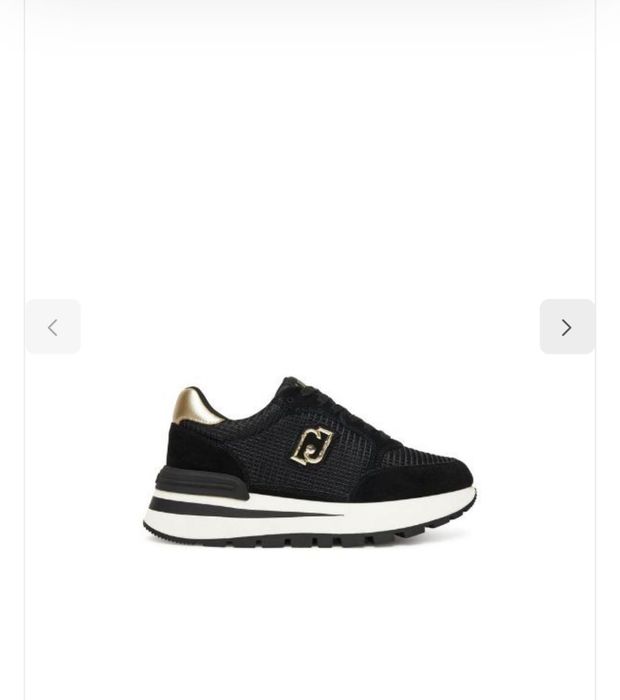Open the black sneaker image full size
The height and width of the screenshot is (700, 620).
[310, 462]
